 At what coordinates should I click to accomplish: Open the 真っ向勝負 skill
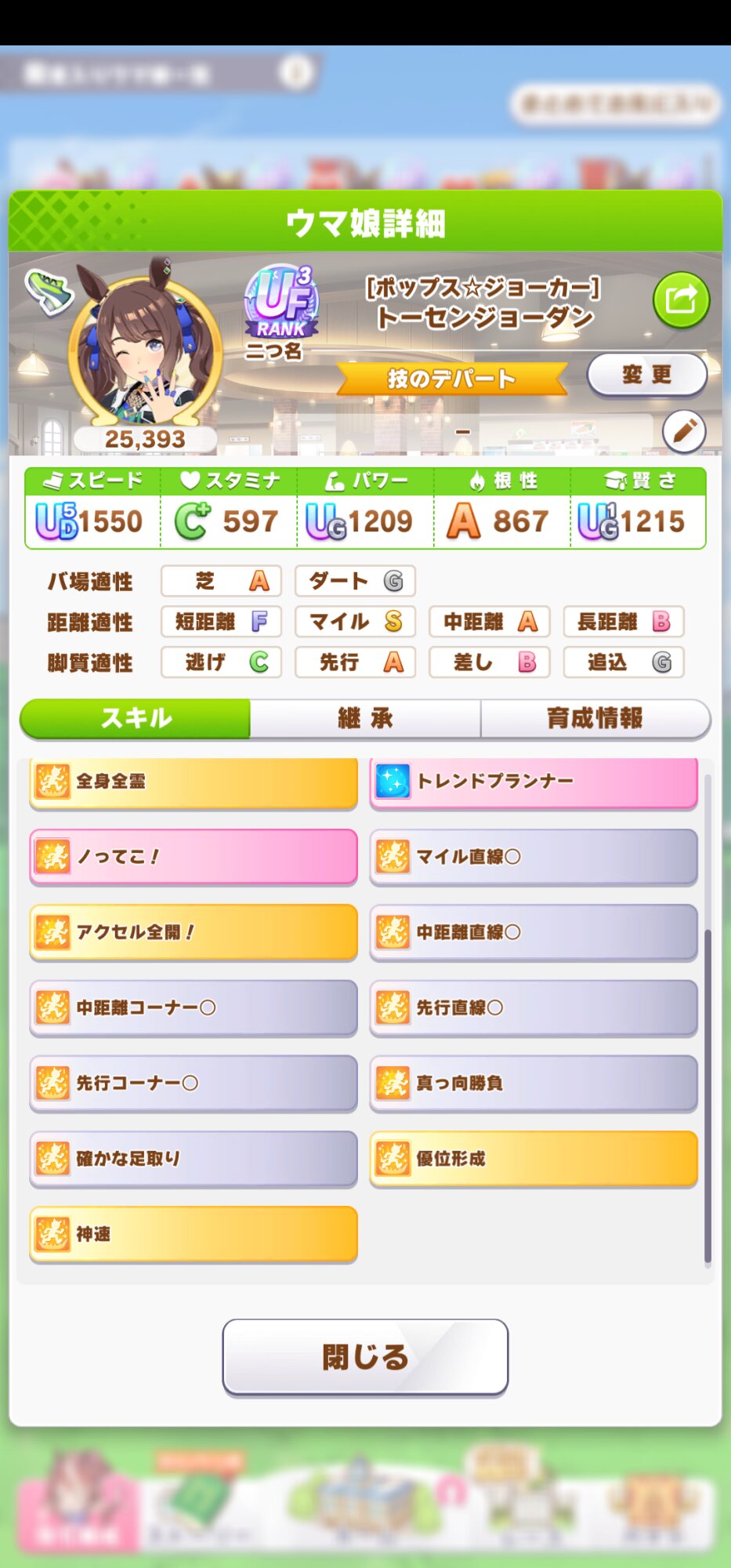tap(533, 1083)
